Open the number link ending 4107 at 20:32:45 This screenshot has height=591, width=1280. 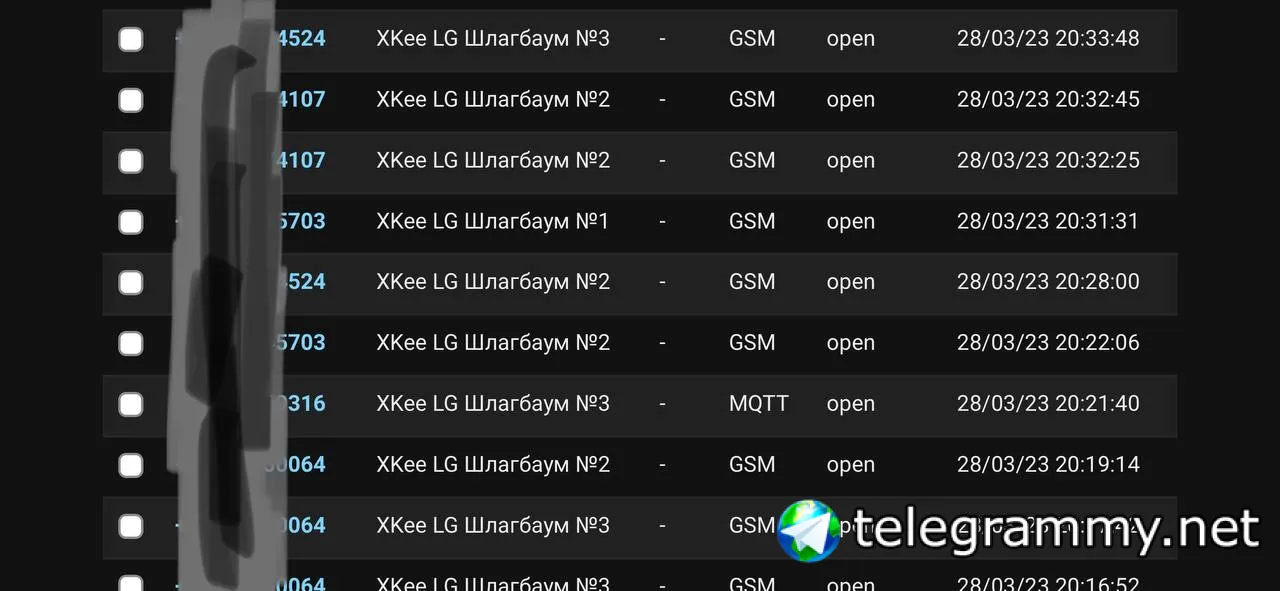point(304,100)
